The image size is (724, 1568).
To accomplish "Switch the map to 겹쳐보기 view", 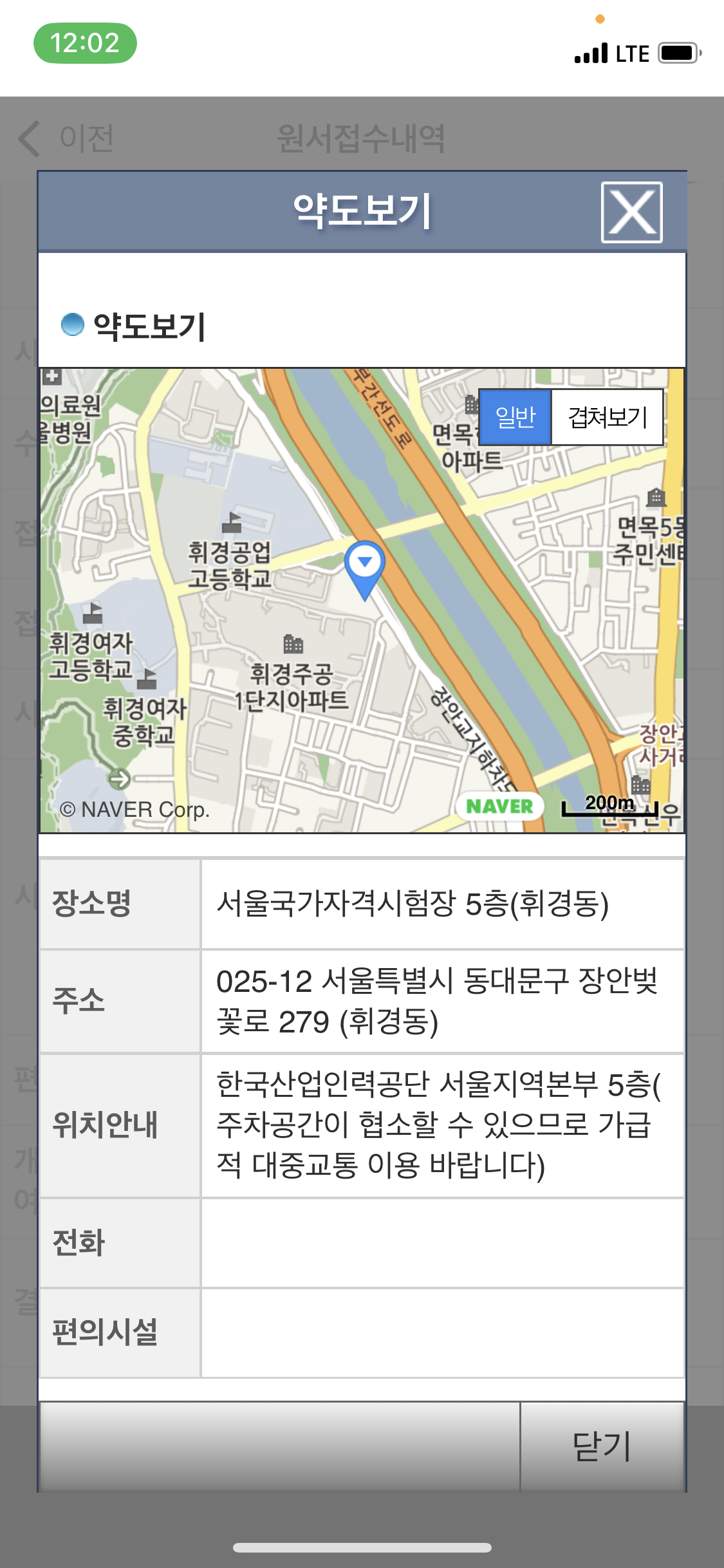I will point(607,417).
